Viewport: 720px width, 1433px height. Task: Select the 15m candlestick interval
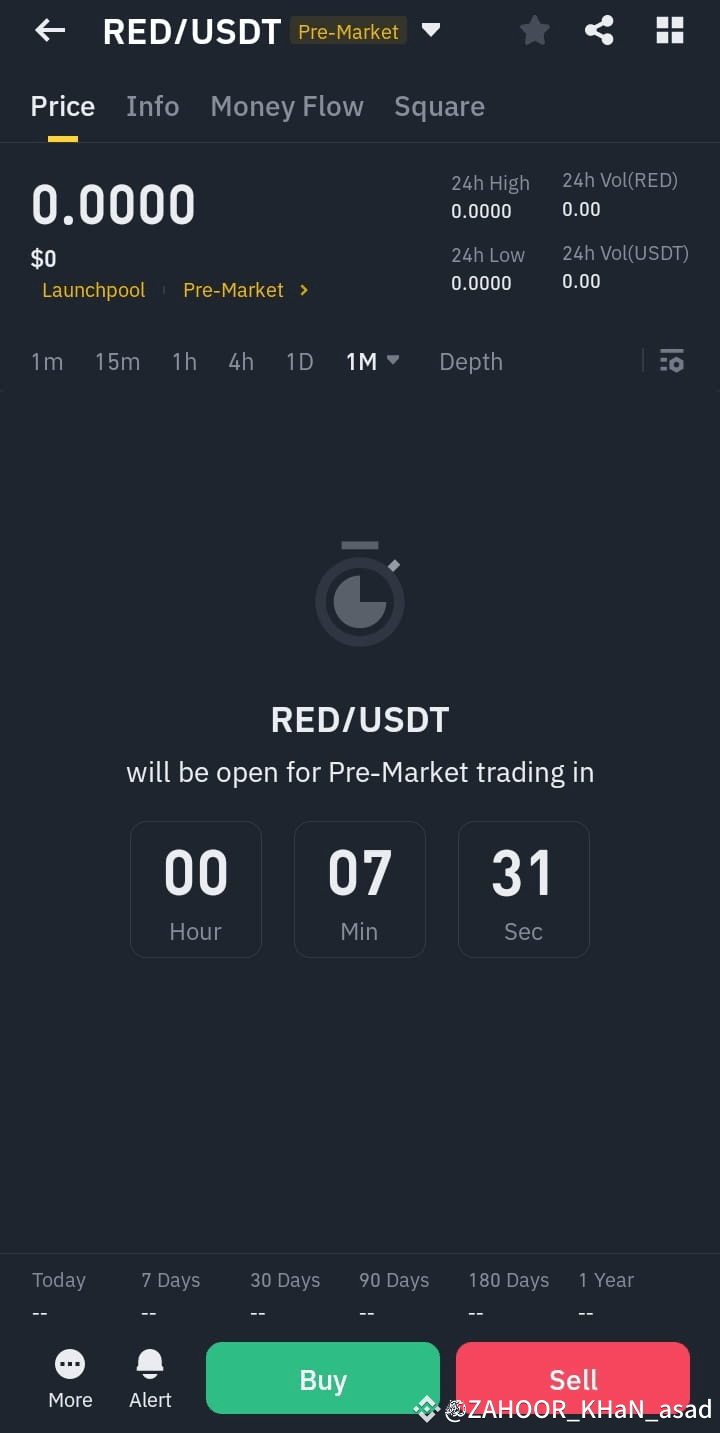point(117,361)
